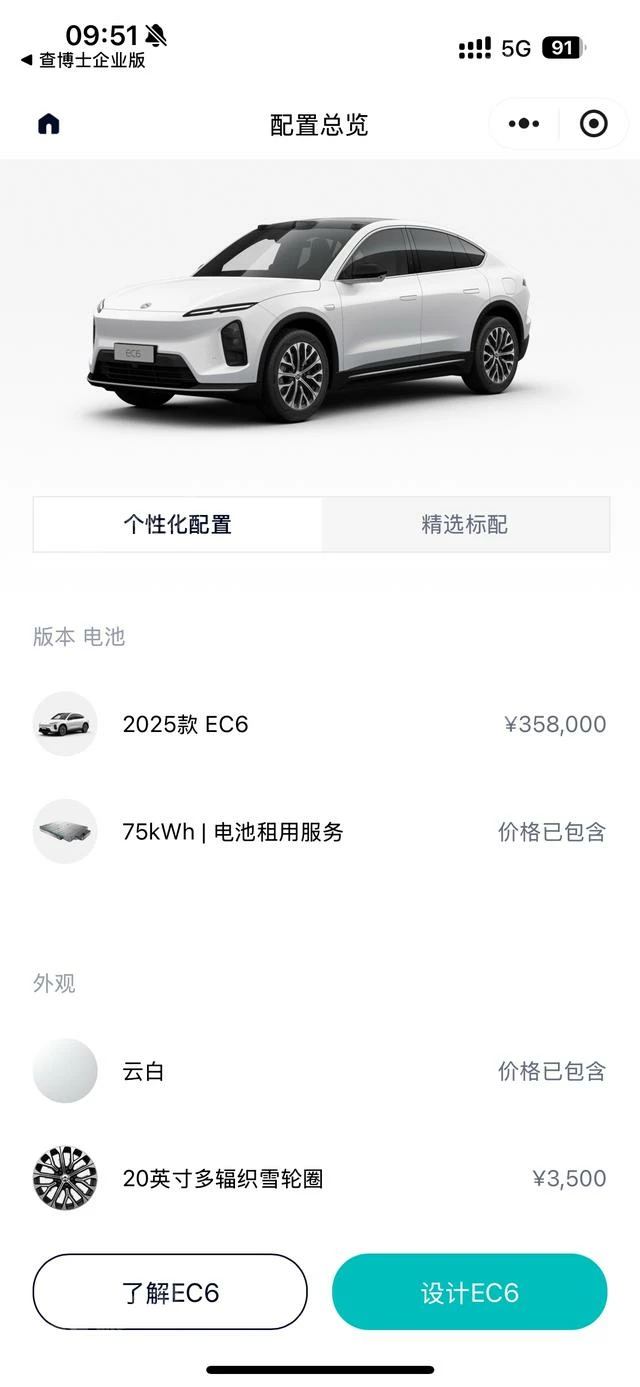
Task: Switch to the 精选标配 tab
Action: [x=465, y=524]
